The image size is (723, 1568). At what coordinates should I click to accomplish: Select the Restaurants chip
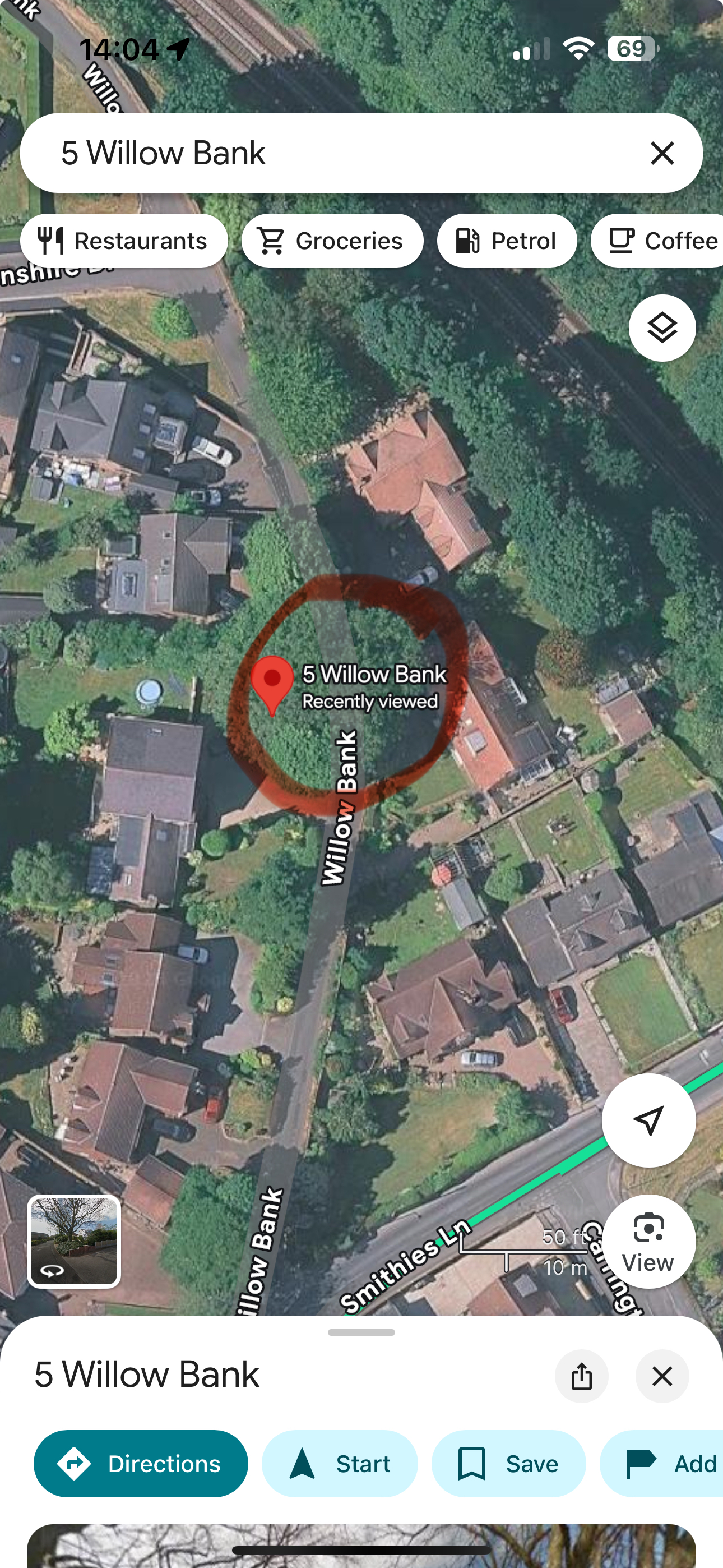coord(124,241)
